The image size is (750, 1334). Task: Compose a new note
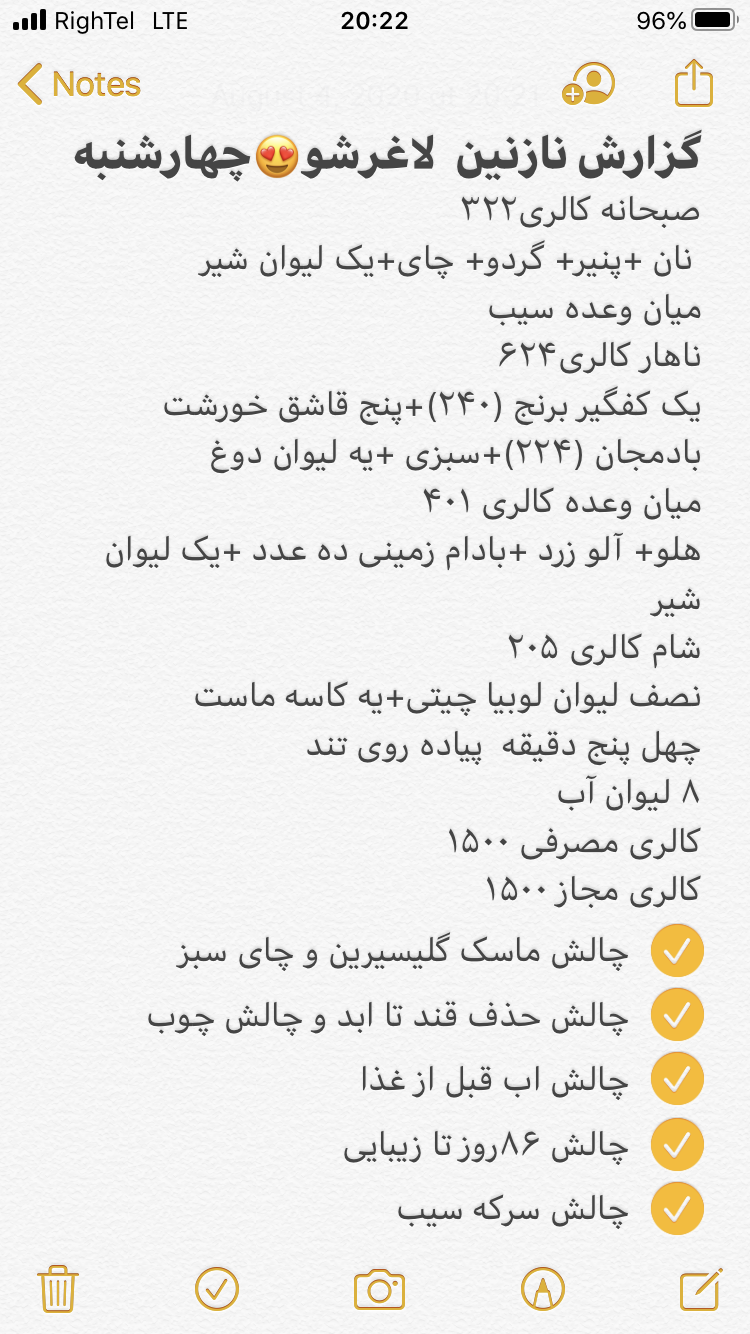pyautogui.click(x=700, y=1288)
